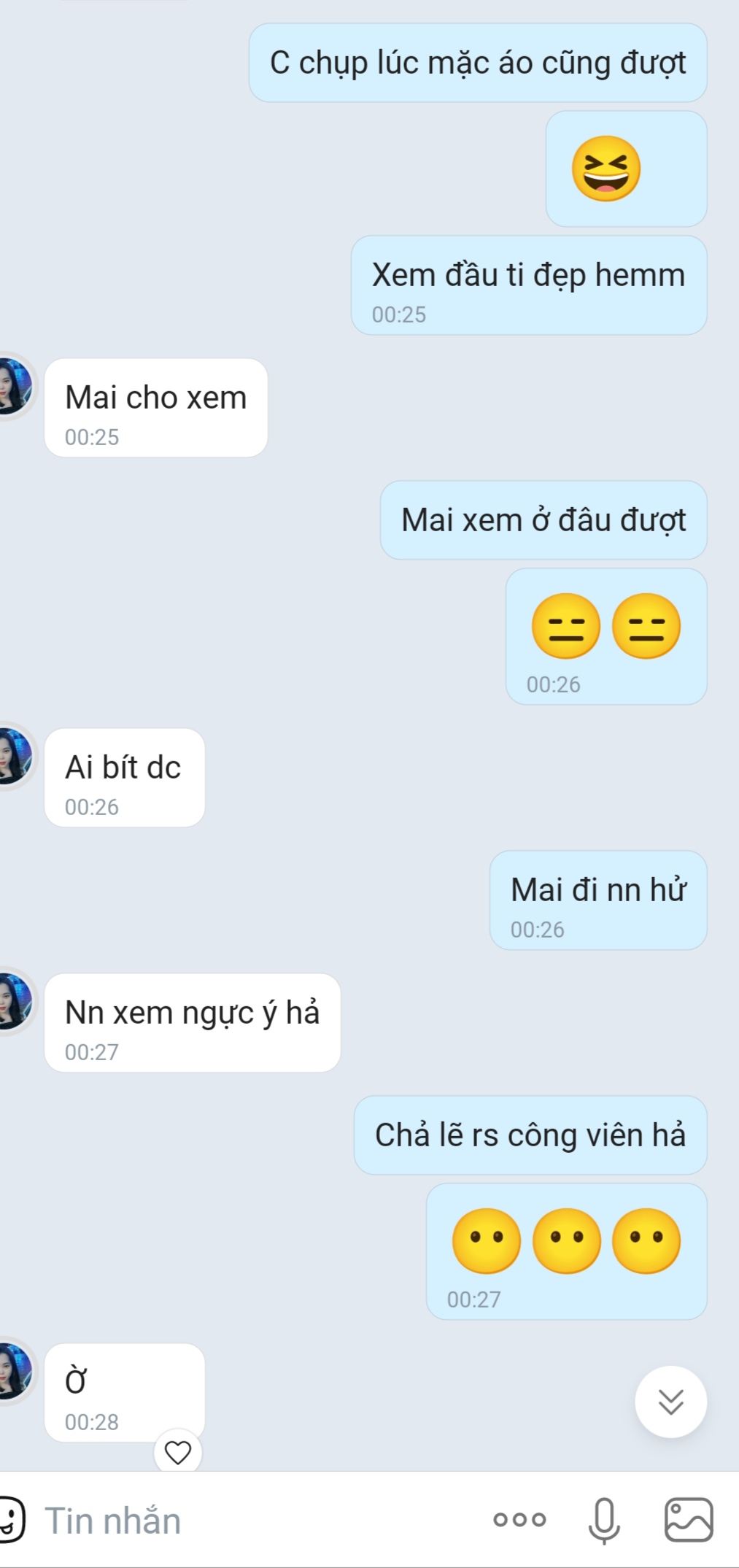The width and height of the screenshot is (739, 1568).
Task: Open the three-dot more options menu
Action: 519,1520
